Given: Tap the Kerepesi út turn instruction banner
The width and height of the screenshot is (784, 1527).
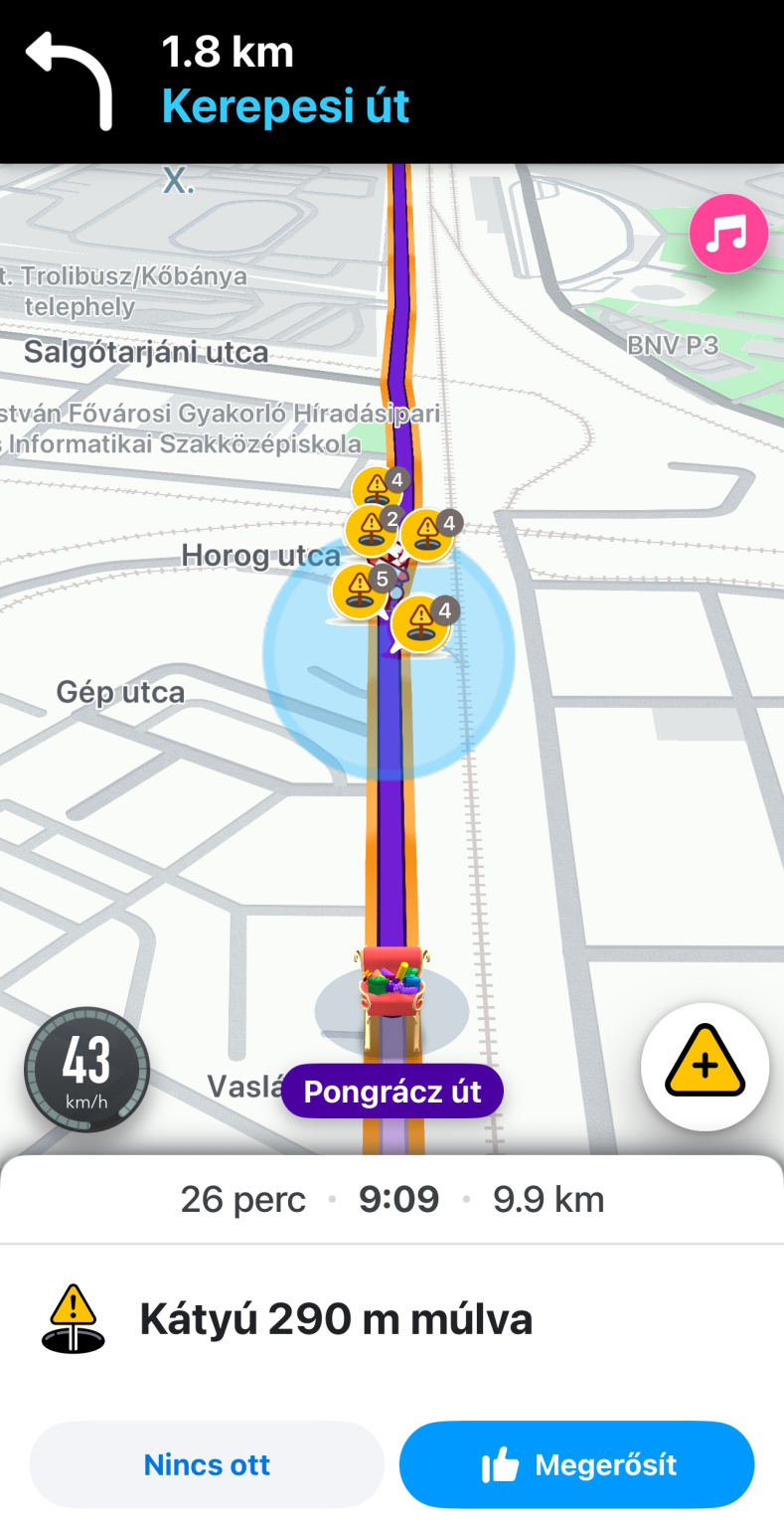Looking at the screenshot, I should [392, 82].
